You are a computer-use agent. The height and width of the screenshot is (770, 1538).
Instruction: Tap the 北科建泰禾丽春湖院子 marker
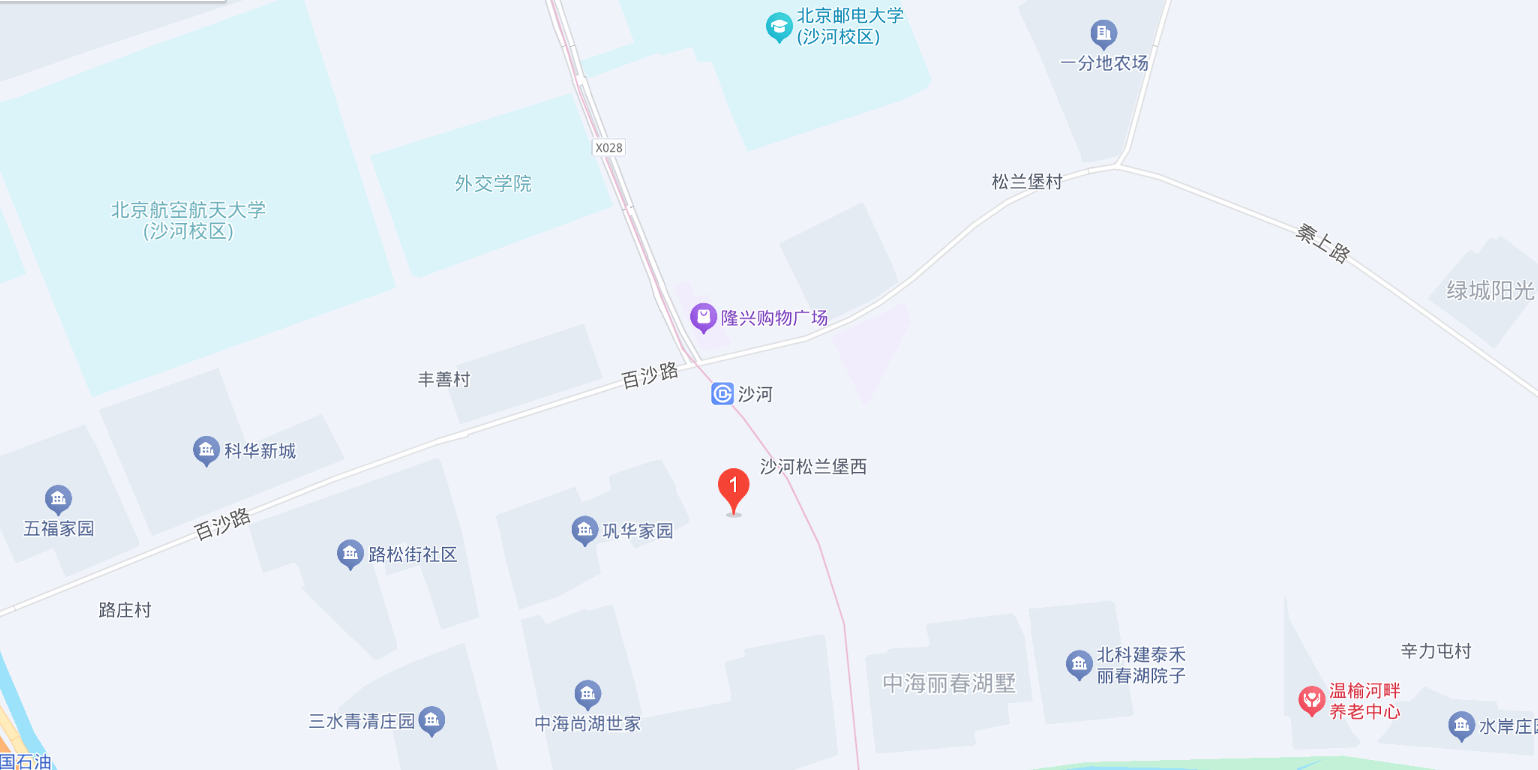pyautogui.click(x=1078, y=664)
